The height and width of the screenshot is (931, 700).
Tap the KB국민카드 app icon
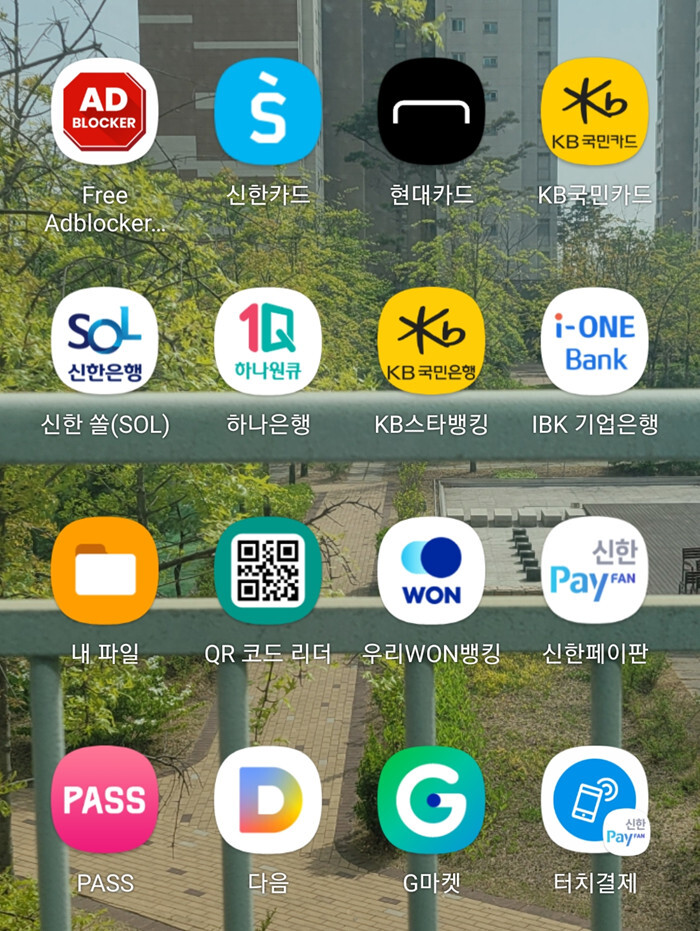[594, 111]
